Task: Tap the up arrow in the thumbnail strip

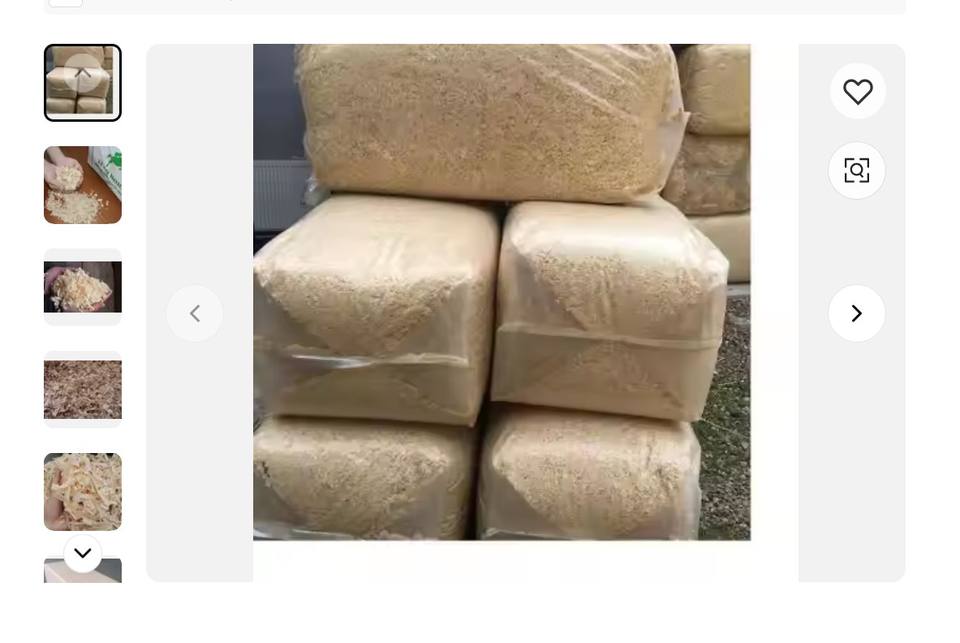Action: [83, 73]
